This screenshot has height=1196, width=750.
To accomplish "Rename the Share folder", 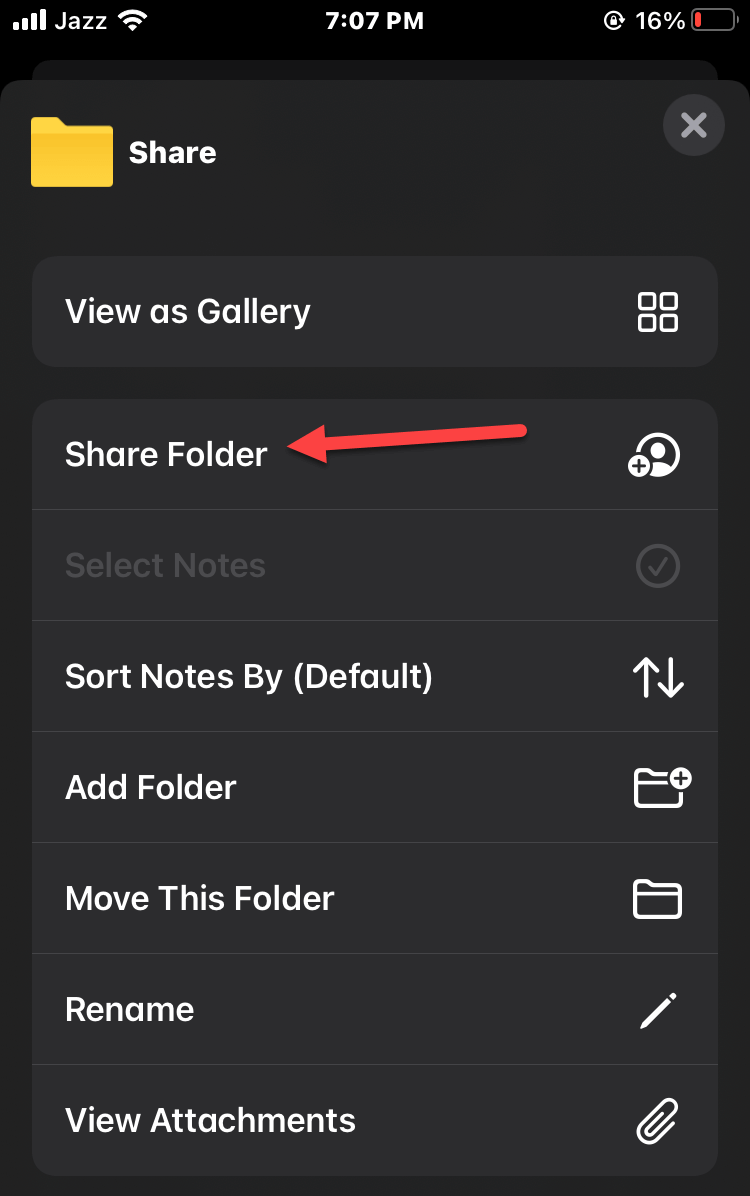I will [374, 1010].
